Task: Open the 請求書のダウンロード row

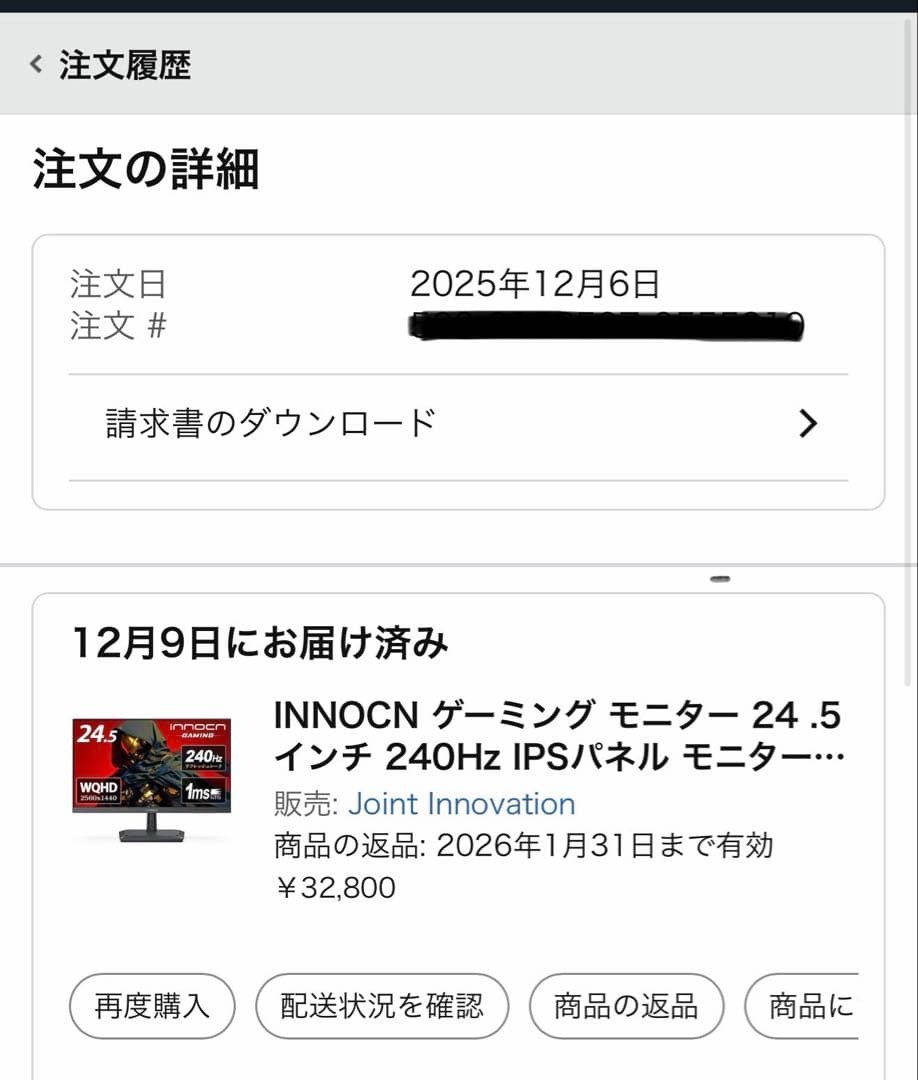Action: point(270,422)
